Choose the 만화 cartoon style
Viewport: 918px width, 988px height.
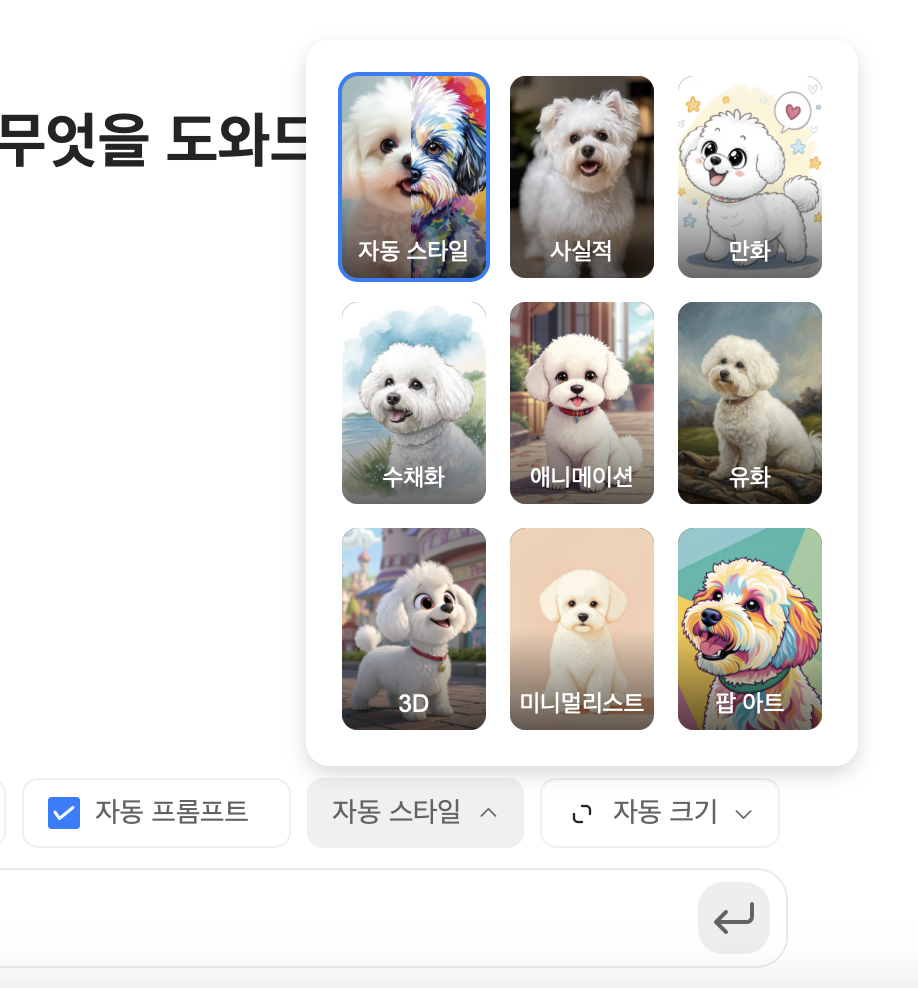750,176
